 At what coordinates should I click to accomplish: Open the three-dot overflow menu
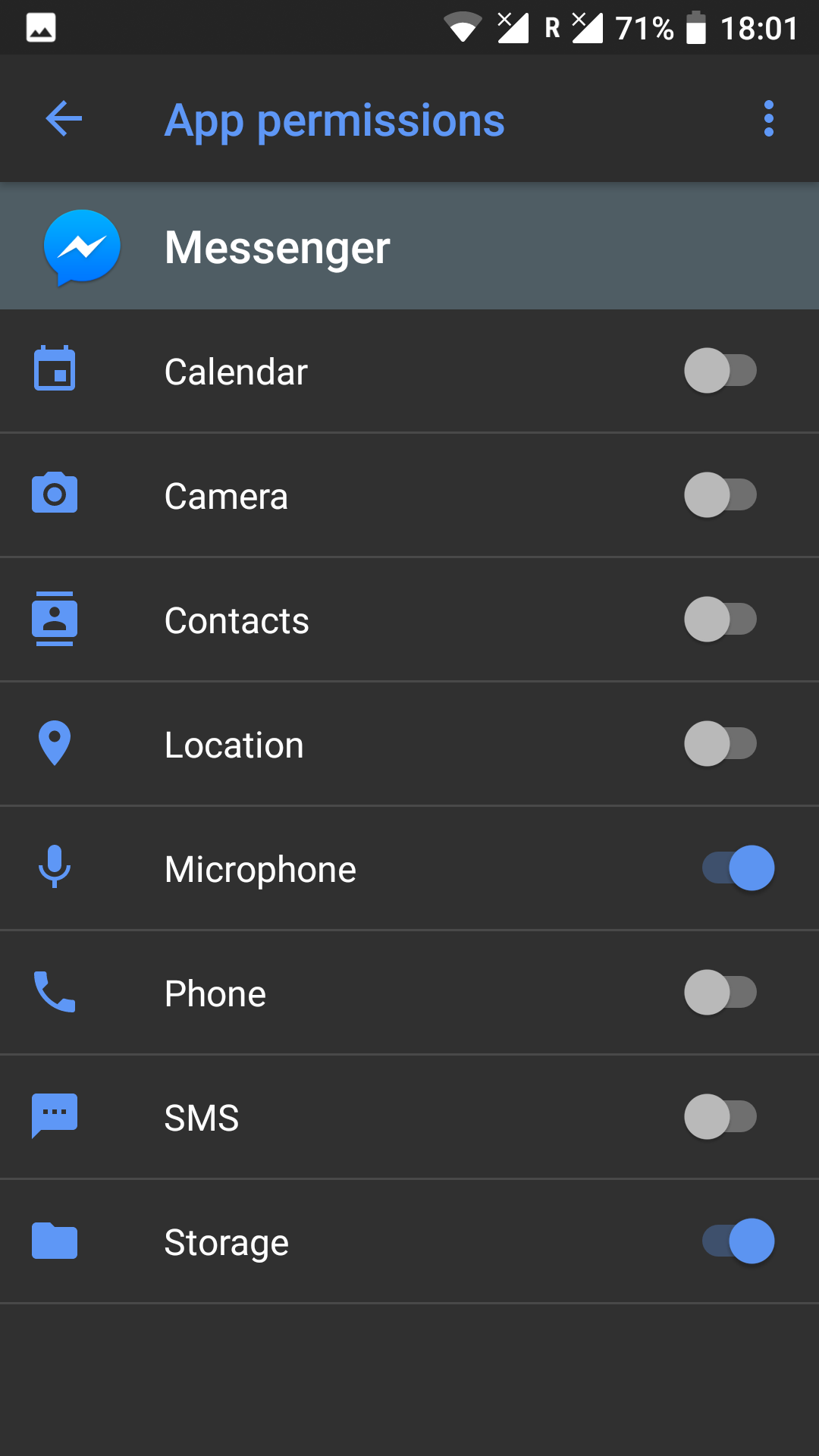tap(769, 119)
